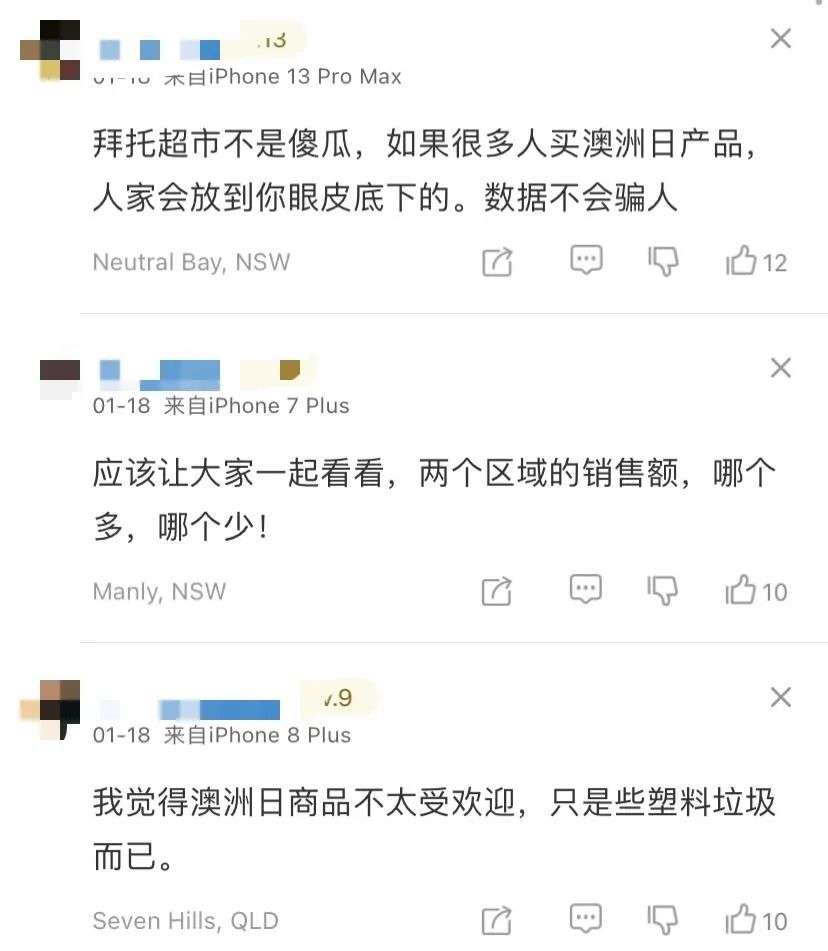Screen dimensions: 828x951
Task: Share the Seven Hills, QLD comment
Action: pyautogui.click(x=497, y=920)
